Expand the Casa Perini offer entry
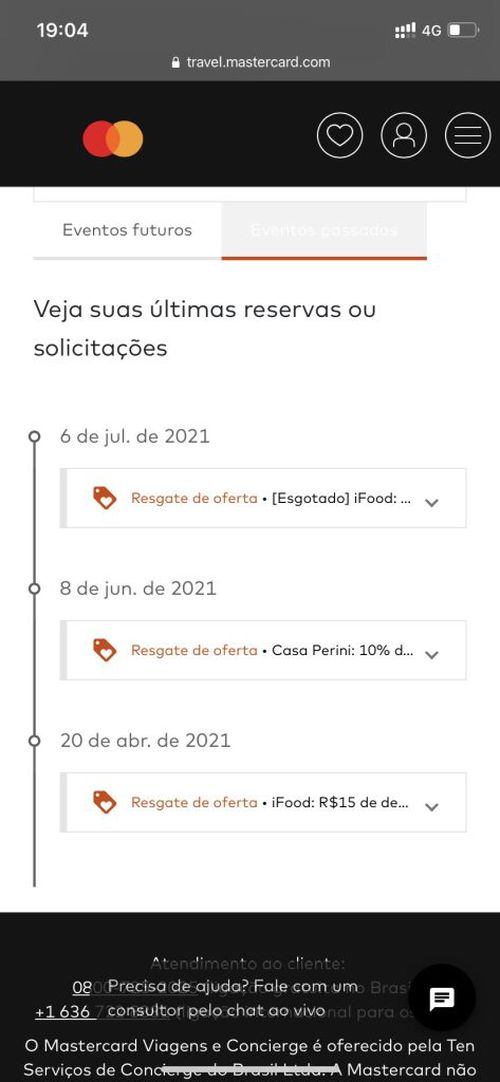The image size is (500, 1082). click(263, 650)
